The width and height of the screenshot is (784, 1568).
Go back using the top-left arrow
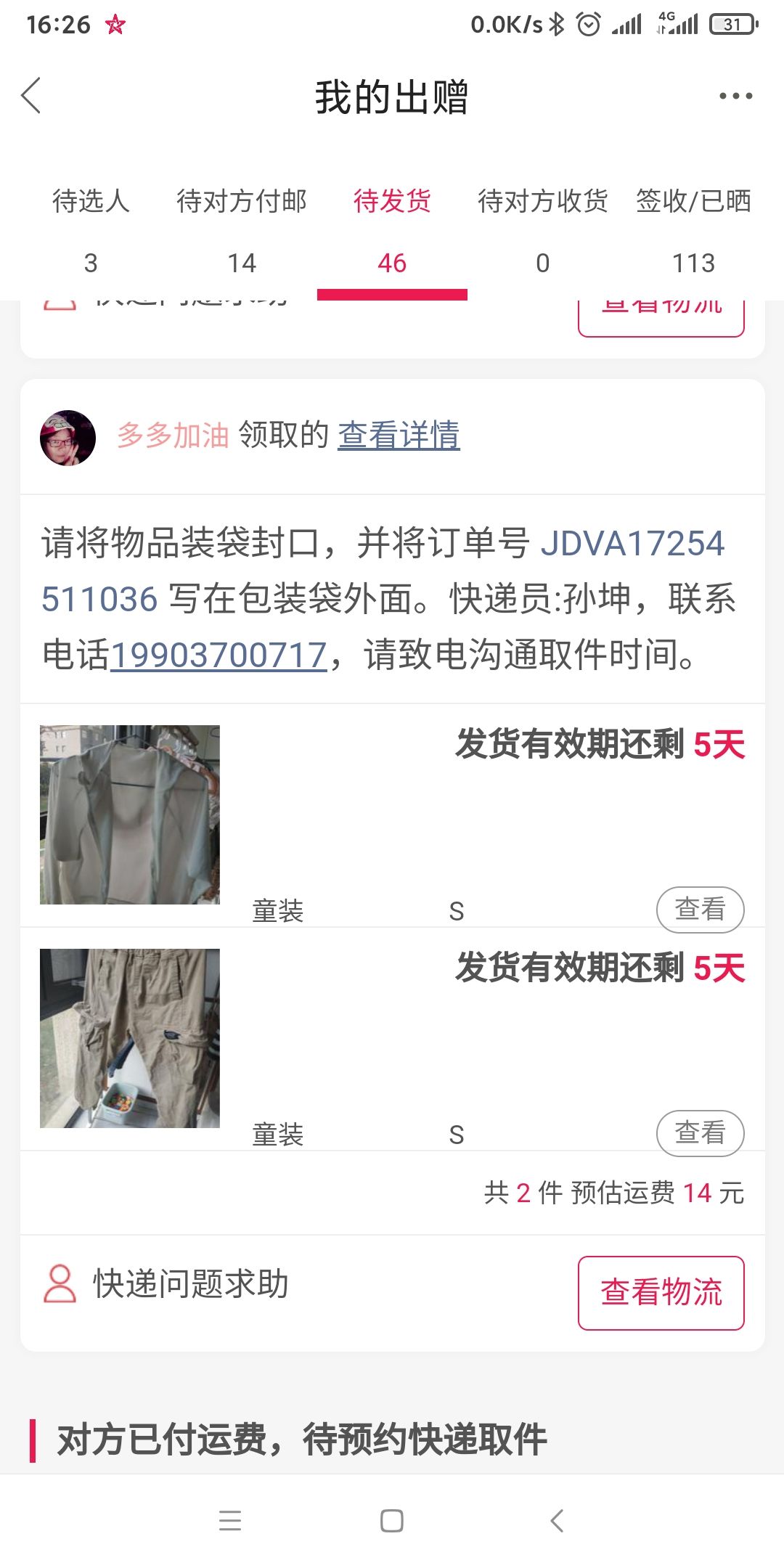(x=31, y=96)
